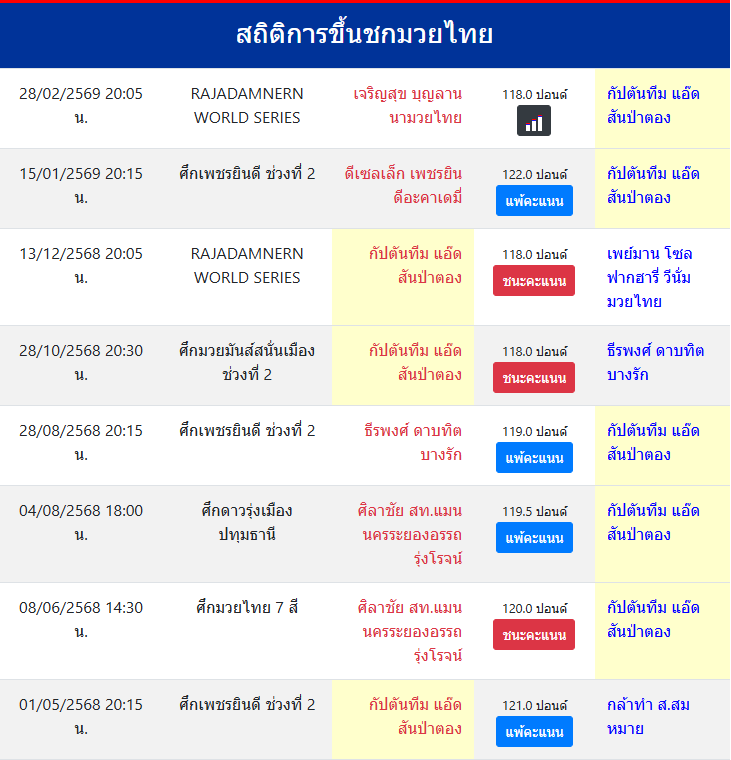Screen dimensions: 731x760
Task: View ชนะคะแนน result for the 08/06/2568 fight
Action: 534,635
